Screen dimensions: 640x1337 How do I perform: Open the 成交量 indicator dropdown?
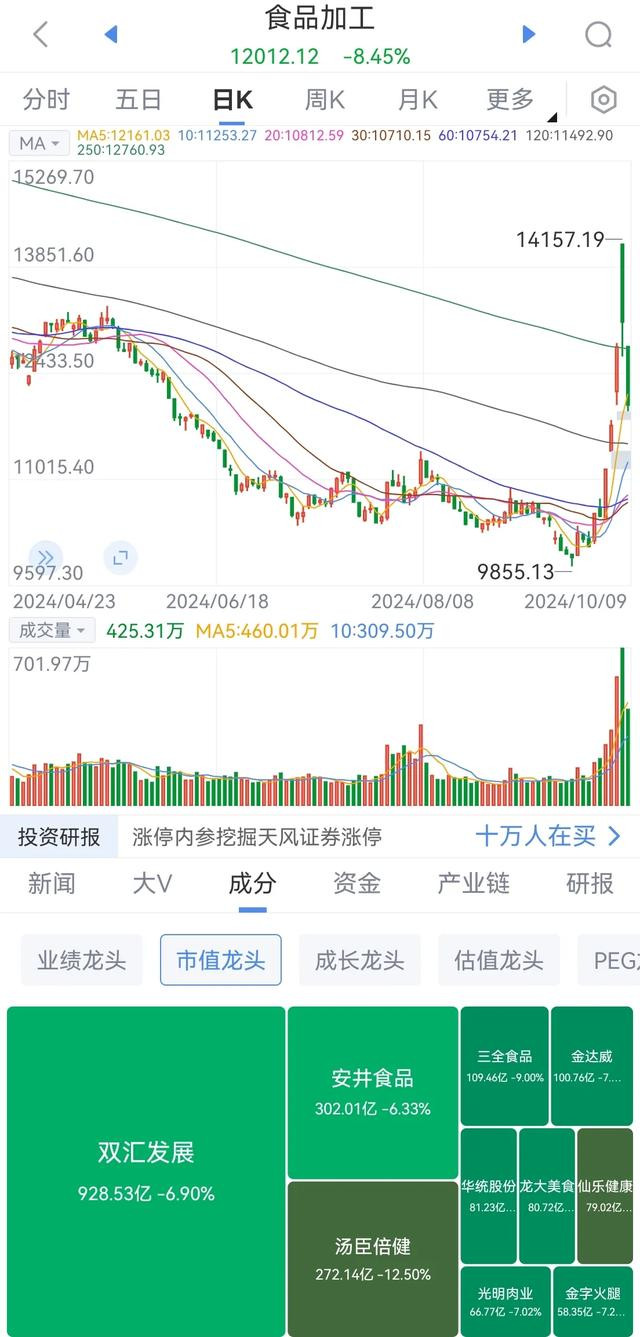[52, 630]
